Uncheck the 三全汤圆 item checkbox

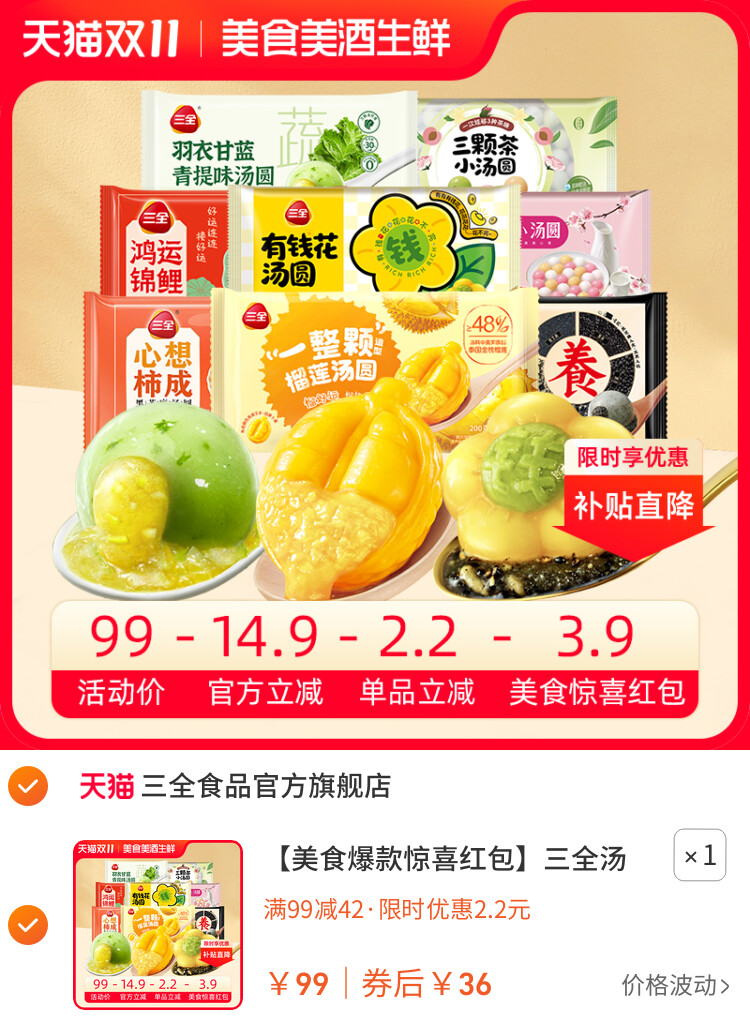[x=28, y=925]
